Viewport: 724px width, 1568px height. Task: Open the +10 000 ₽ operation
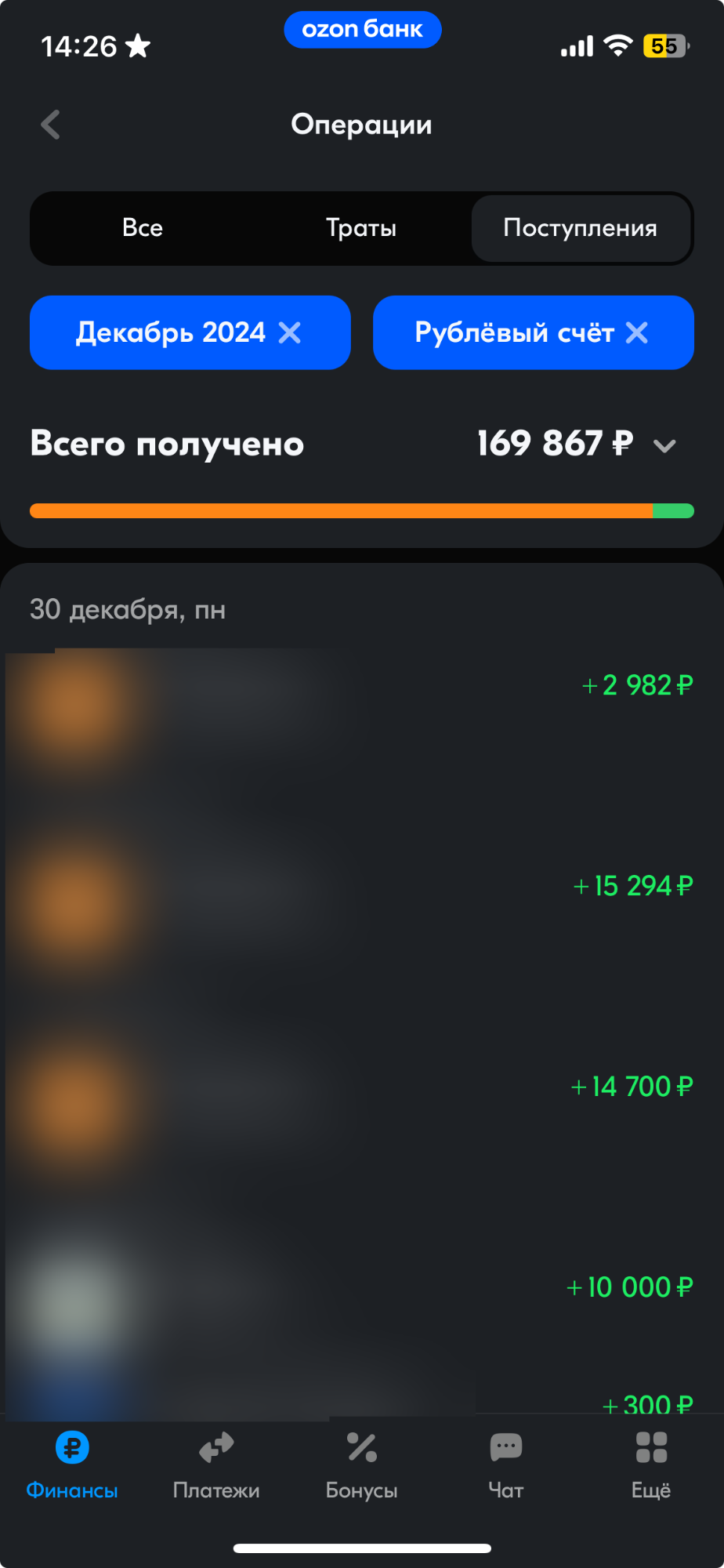point(362,1301)
